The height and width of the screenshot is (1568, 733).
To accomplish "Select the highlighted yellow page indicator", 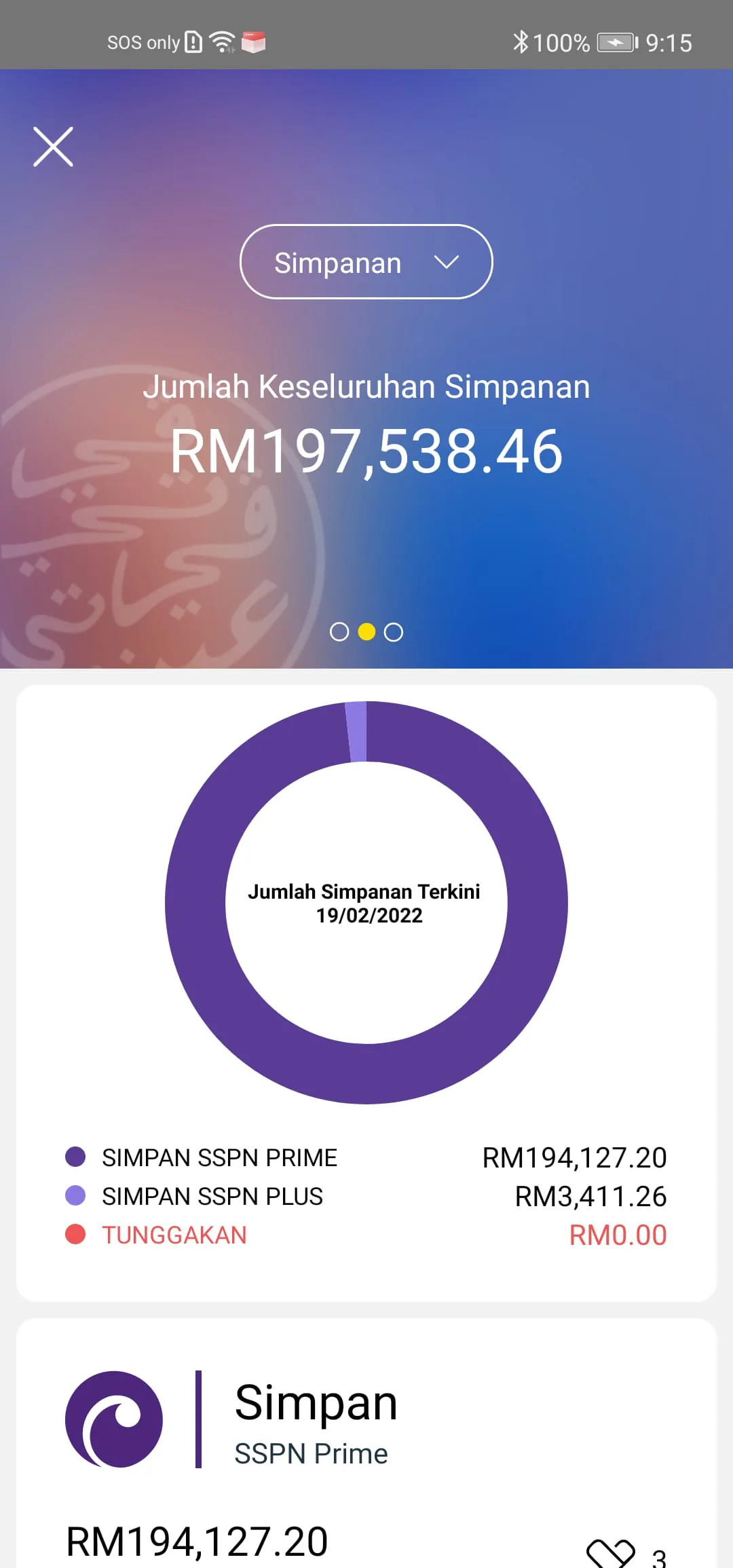I will coord(367,632).
